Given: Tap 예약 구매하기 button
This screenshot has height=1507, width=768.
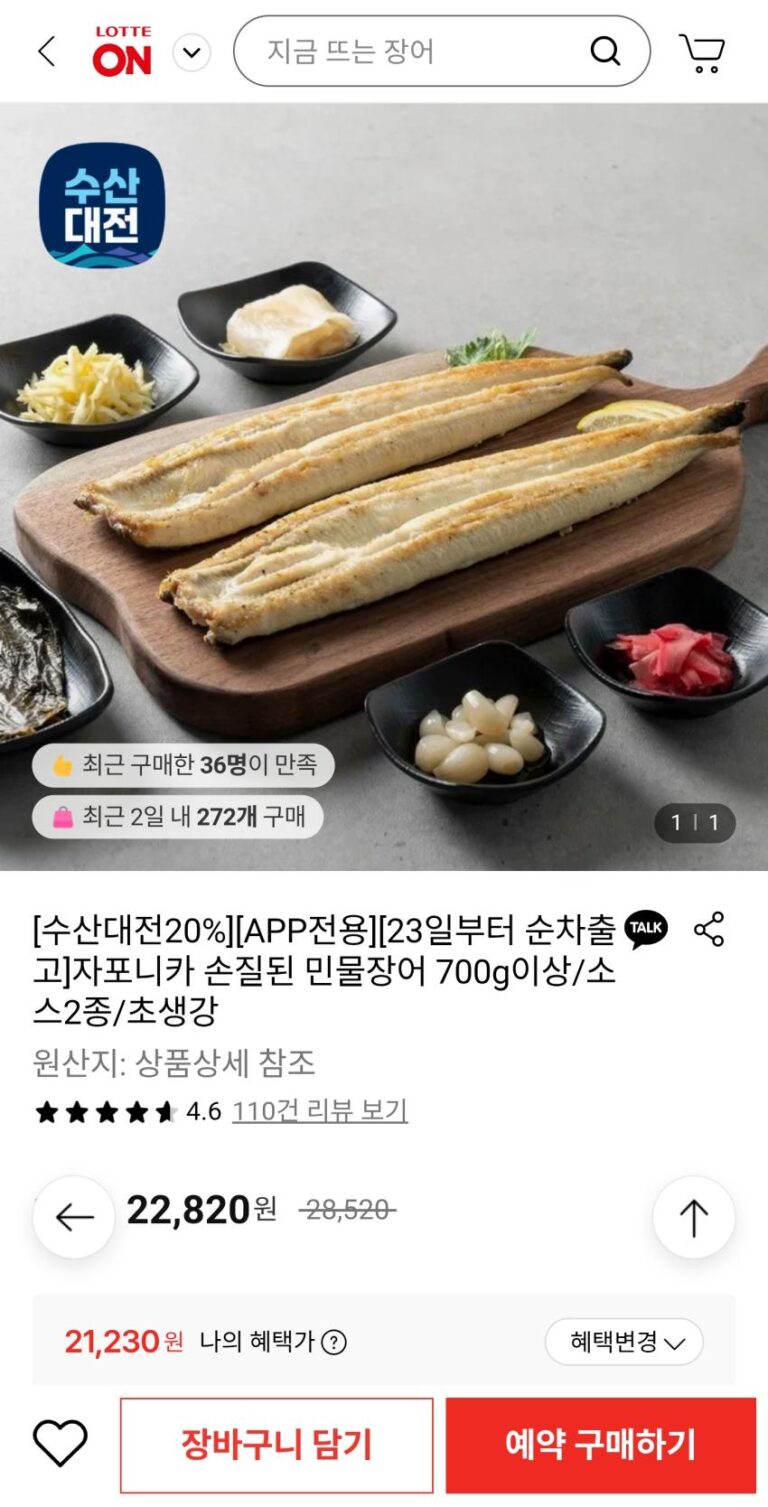Looking at the screenshot, I should (600, 1445).
